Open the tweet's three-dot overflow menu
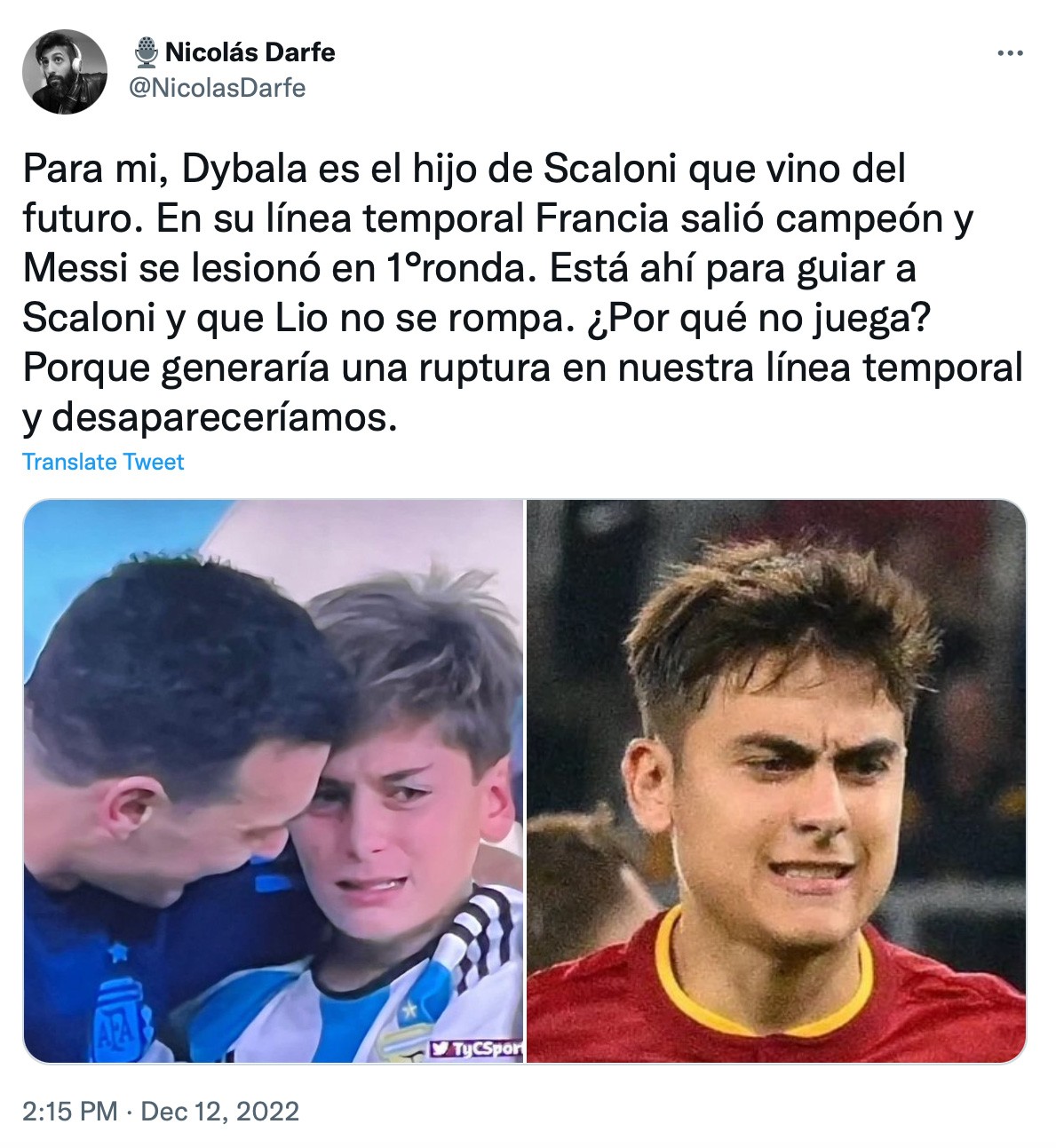 (1010, 54)
